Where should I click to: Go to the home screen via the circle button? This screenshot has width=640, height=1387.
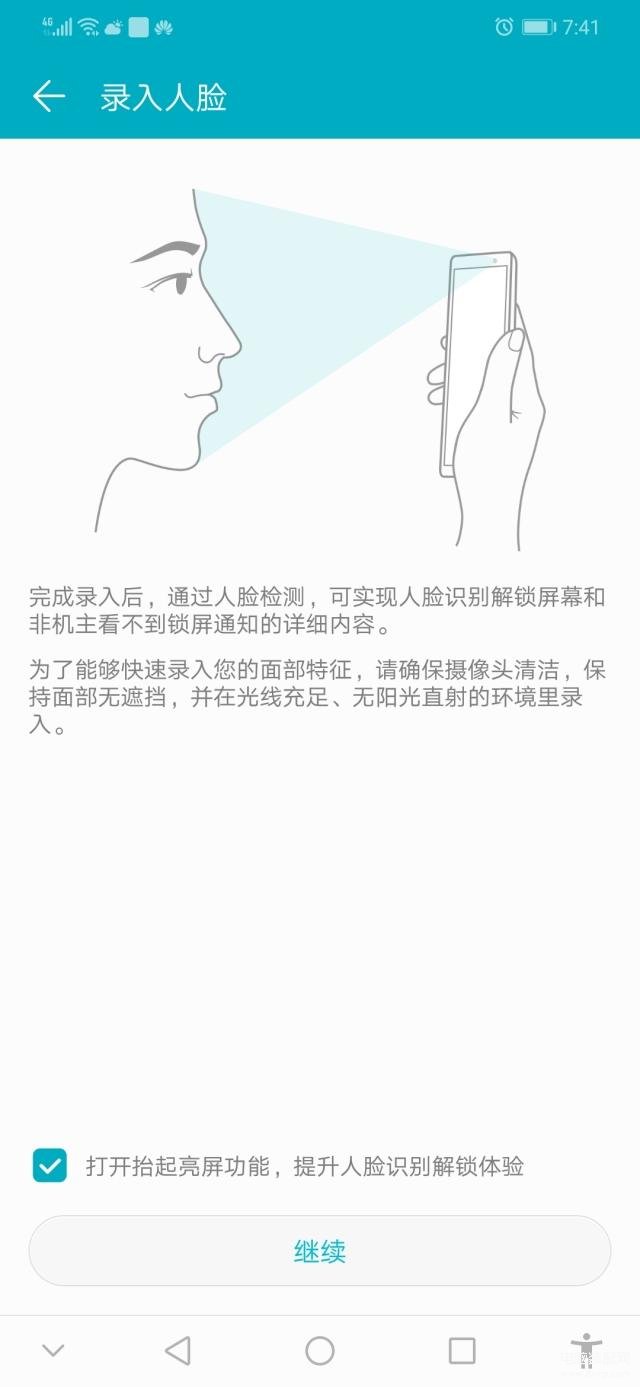(x=320, y=1351)
